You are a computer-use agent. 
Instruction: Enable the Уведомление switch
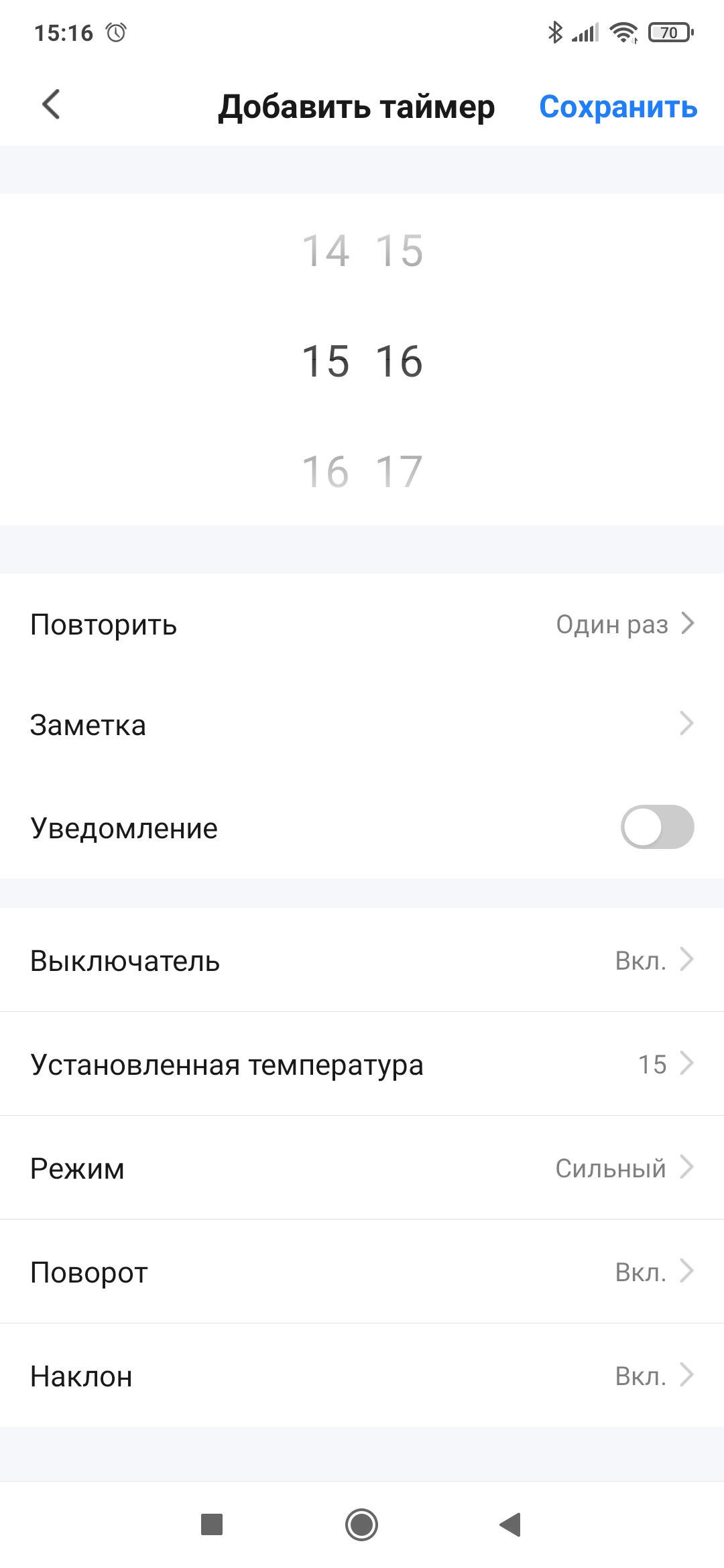point(656,828)
